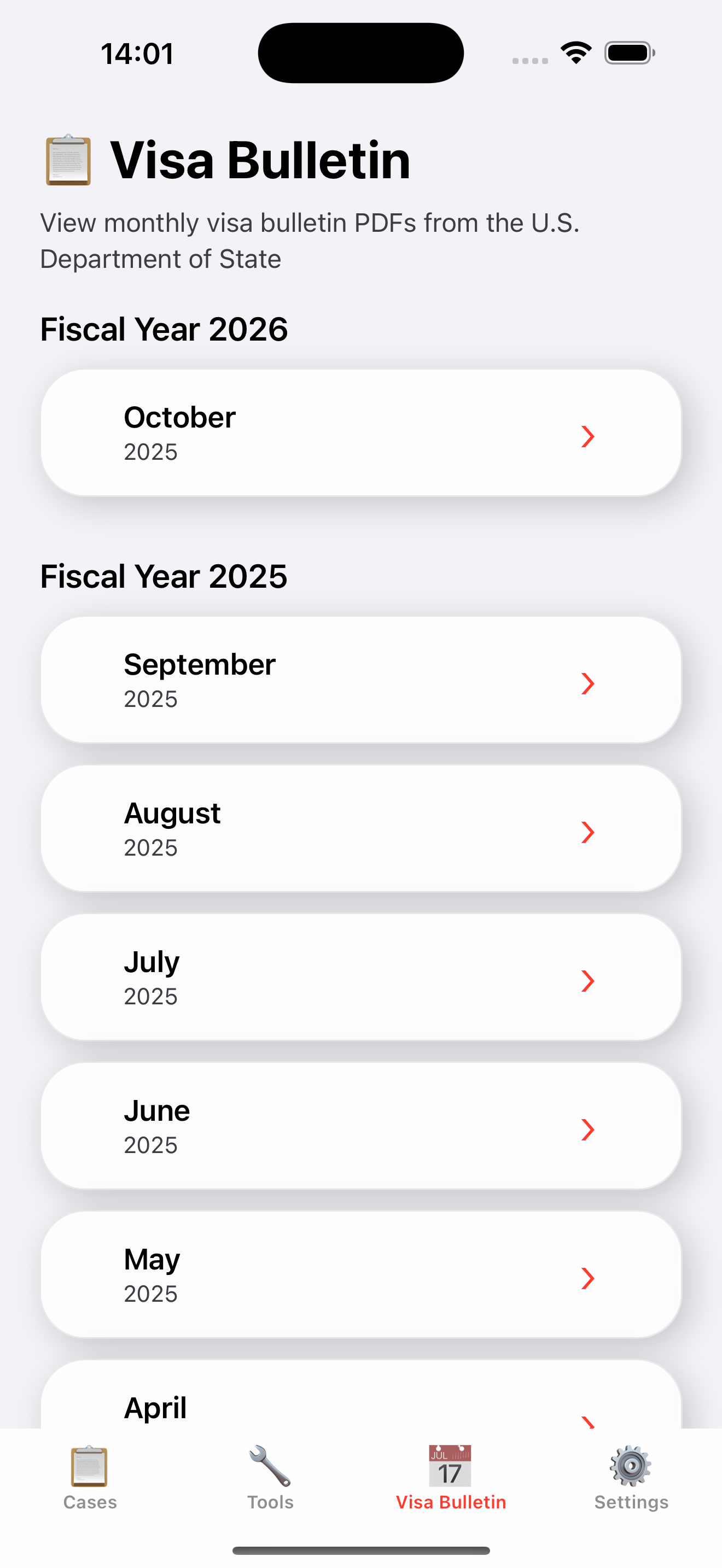The image size is (722, 1568).
Task: Tap the Wi-Fi icon in status bar
Action: click(x=575, y=52)
